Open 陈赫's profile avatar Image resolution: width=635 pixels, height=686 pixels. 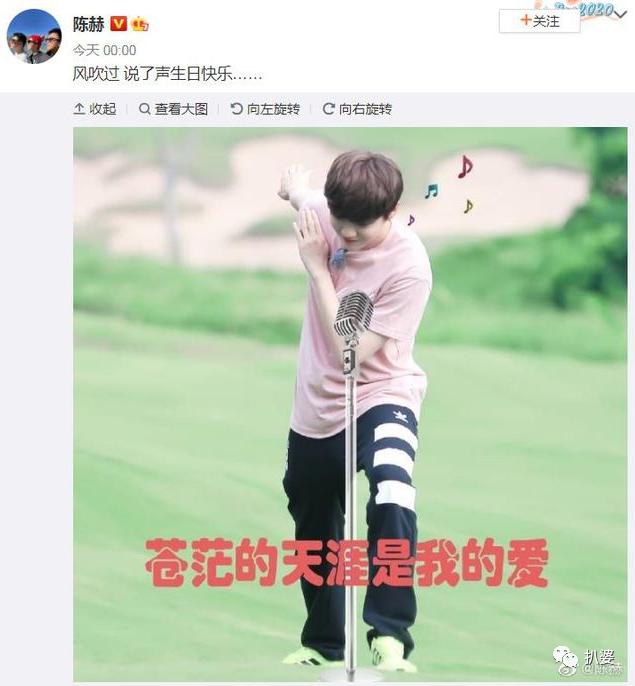pyautogui.click(x=34, y=37)
